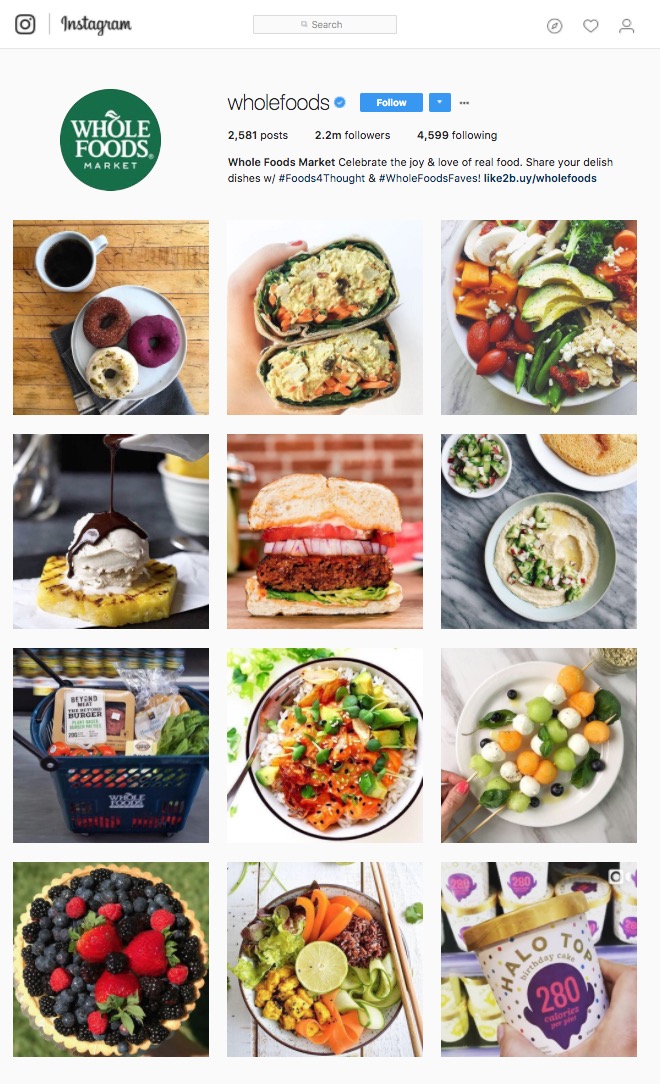The image size is (660, 1084).
Task: Open the activity heart icon
Action: (590, 26)
